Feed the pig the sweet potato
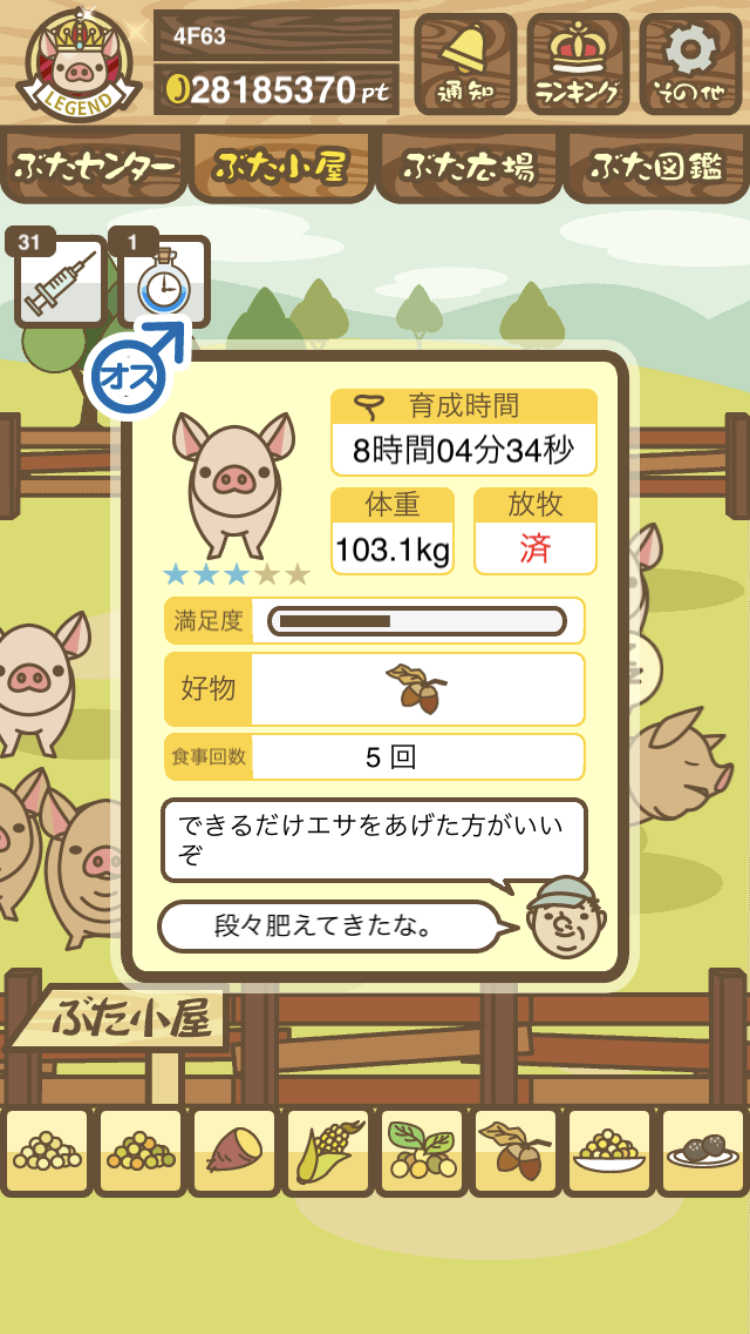Screen dimensions: 750x1334 click(234, 1150)
